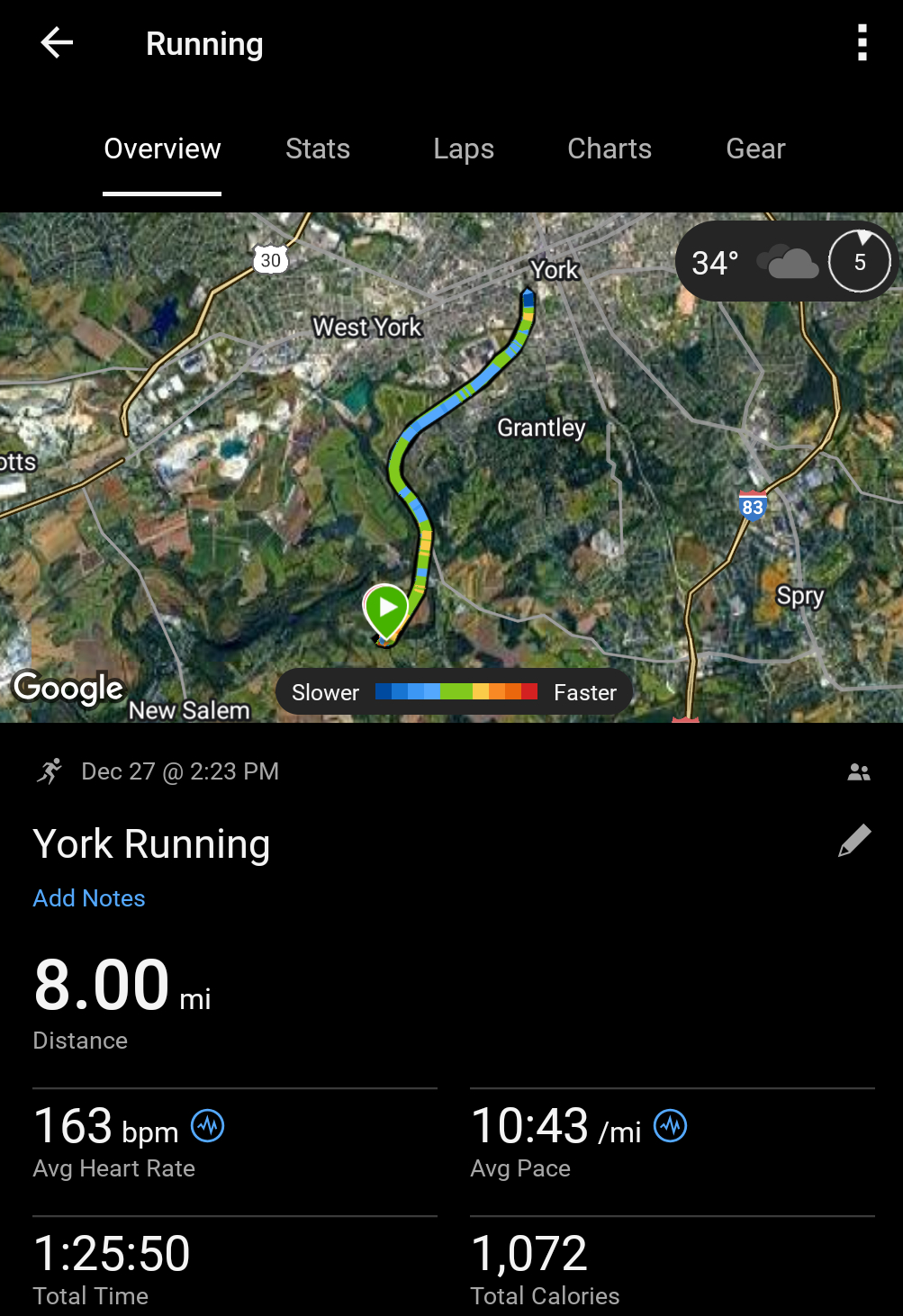Open the weather widget showing 34°

pos(785,262)
